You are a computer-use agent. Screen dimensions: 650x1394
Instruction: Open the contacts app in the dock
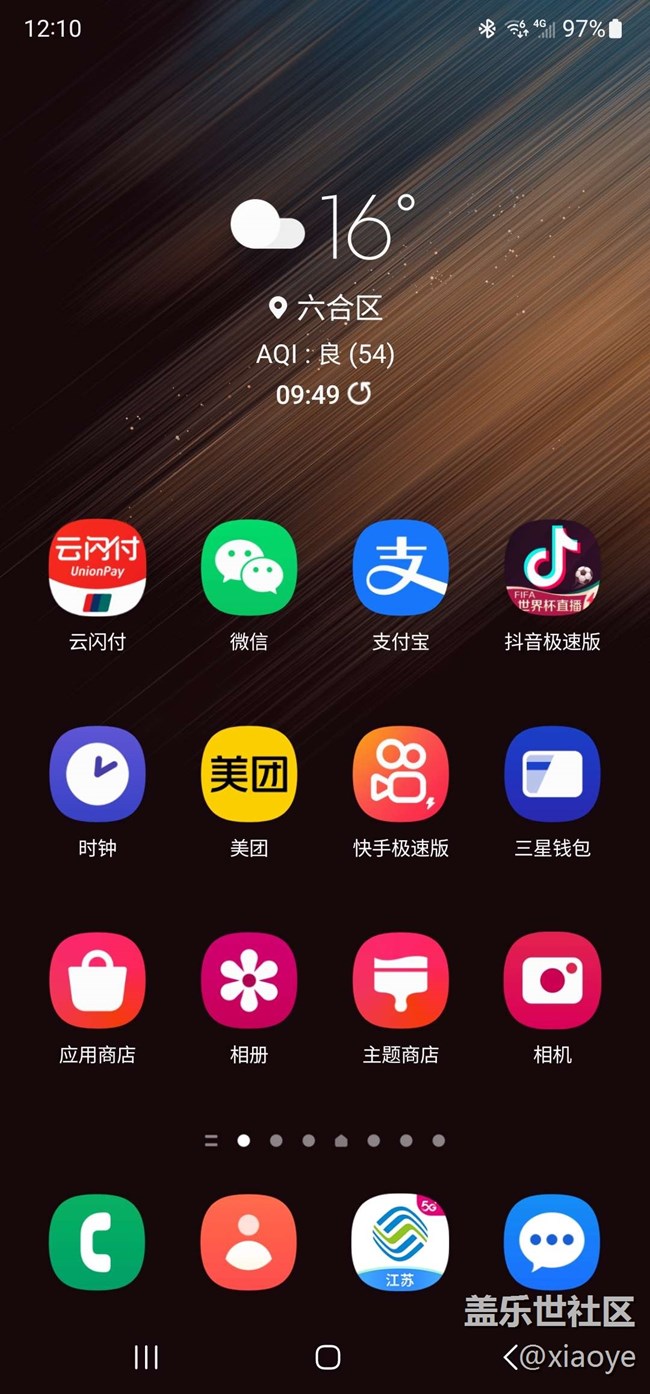pos(249,1242)
